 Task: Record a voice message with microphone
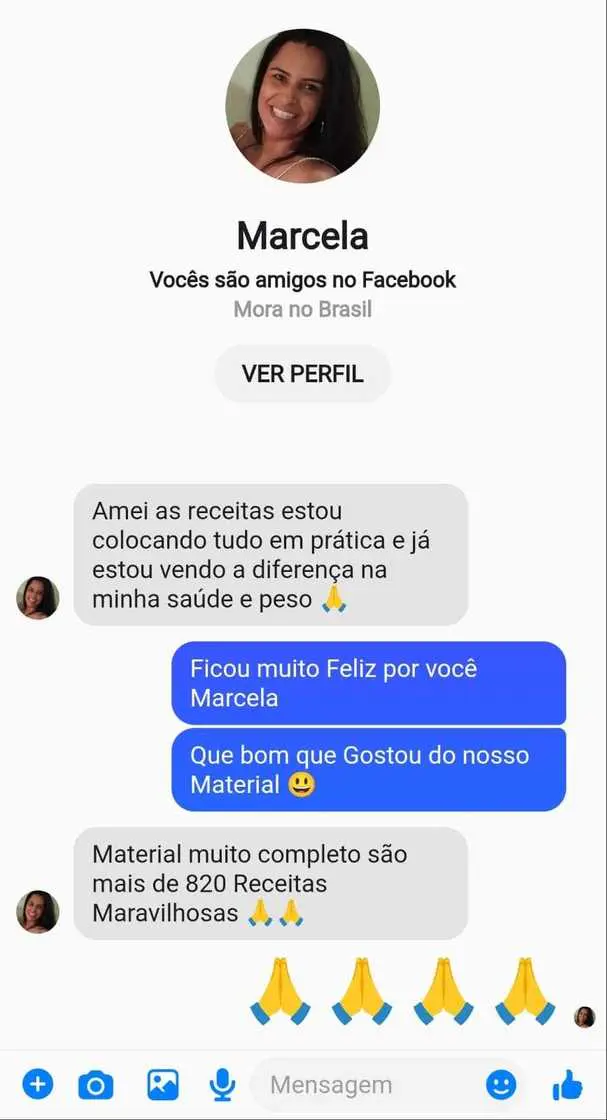click(x=221, y=1084)
